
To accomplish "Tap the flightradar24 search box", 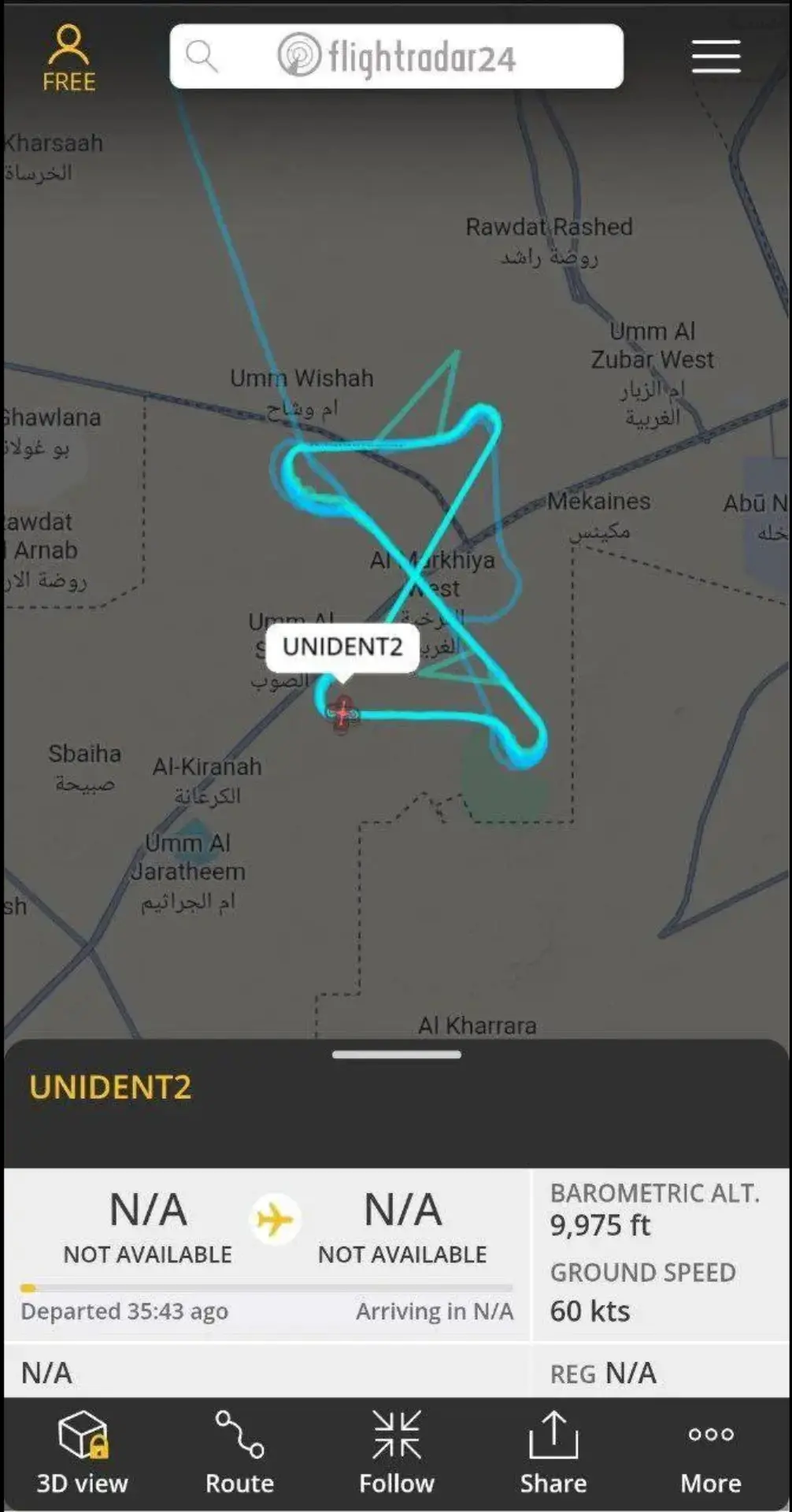I will 396,57.
